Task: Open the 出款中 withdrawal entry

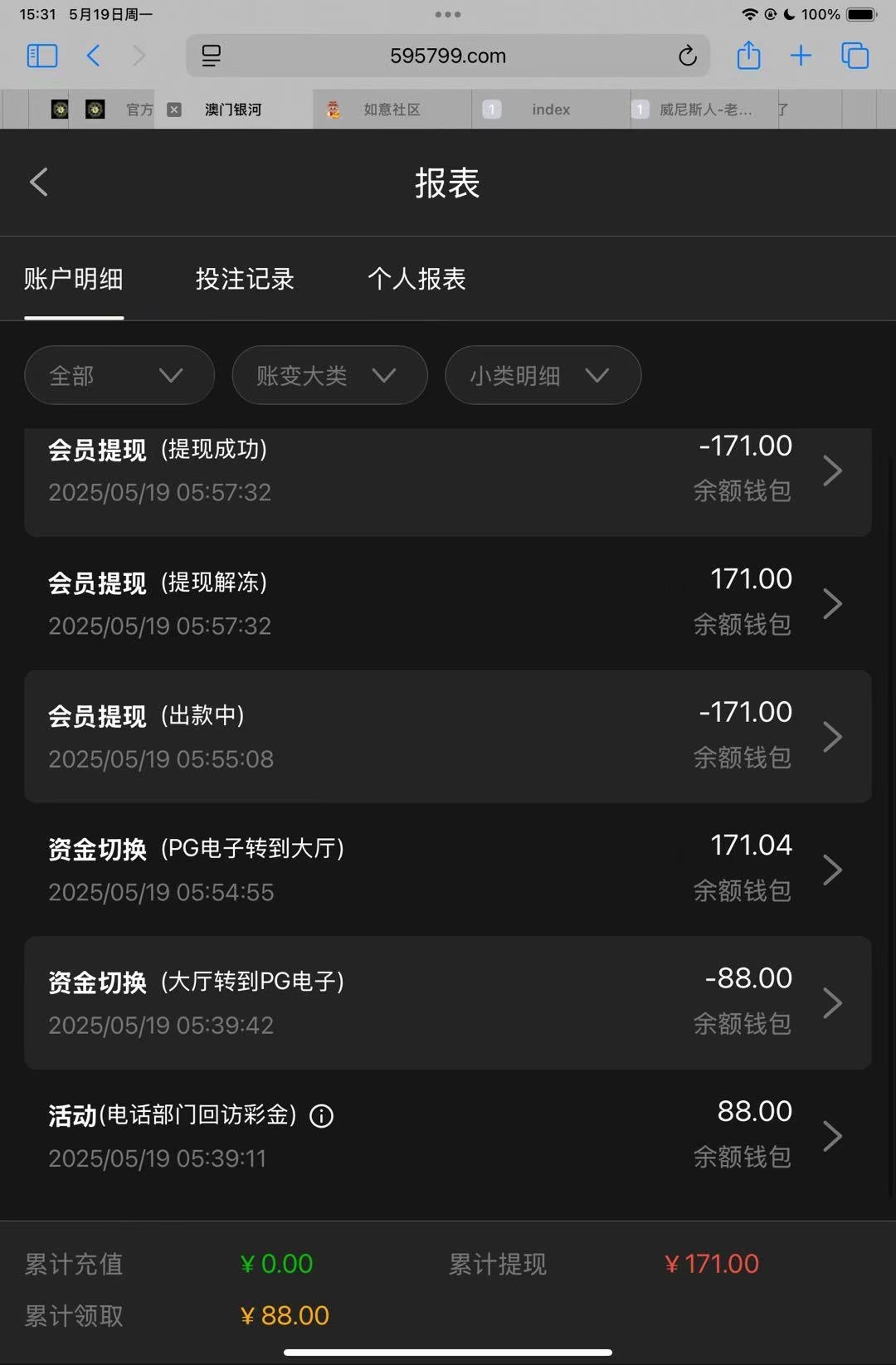Action: click(x=448, y=737)
